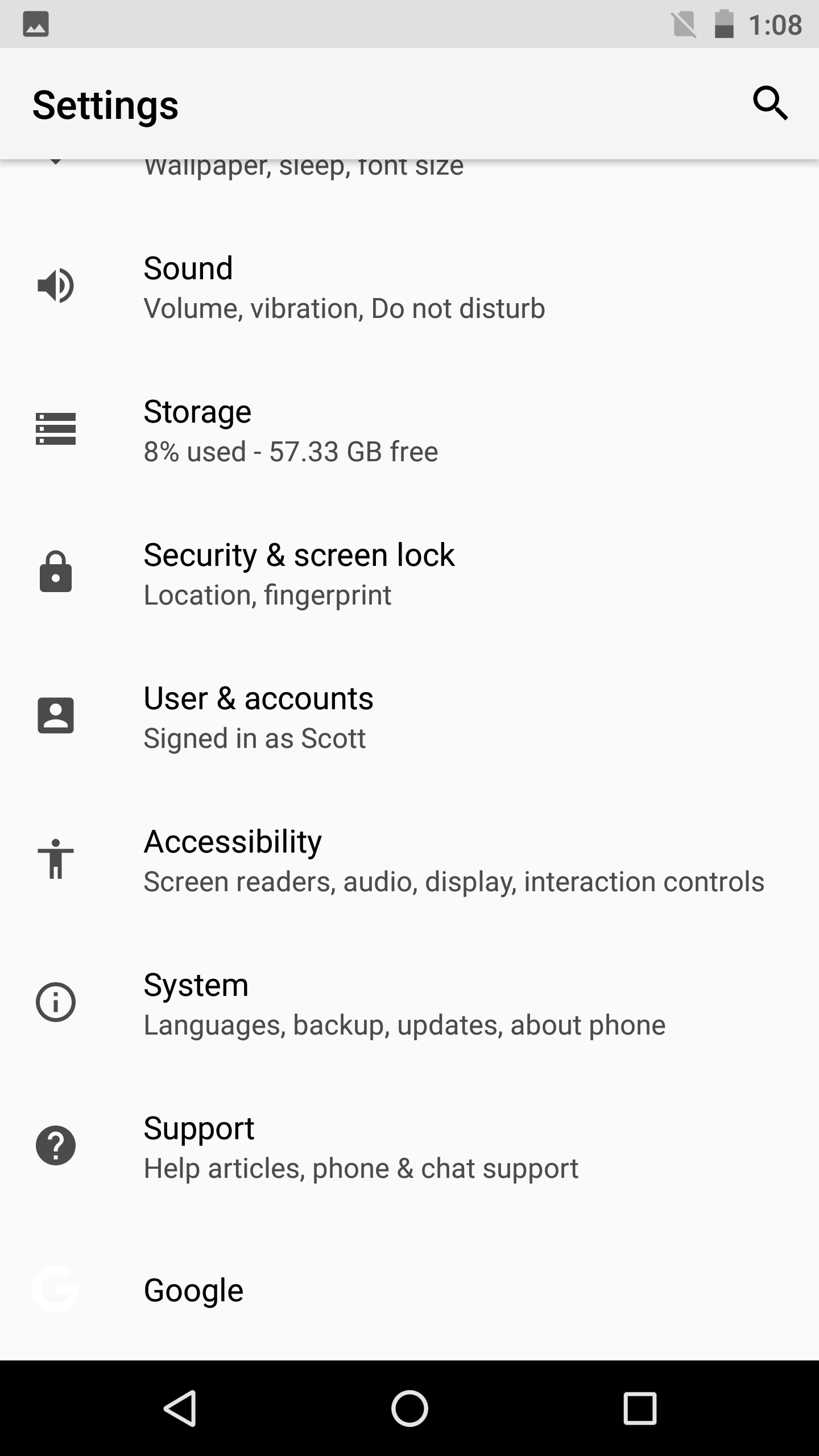The height and width of the screenshot is (1456, 819).
Task: Open the settings search icon
Action: click(x=771, y=104)
